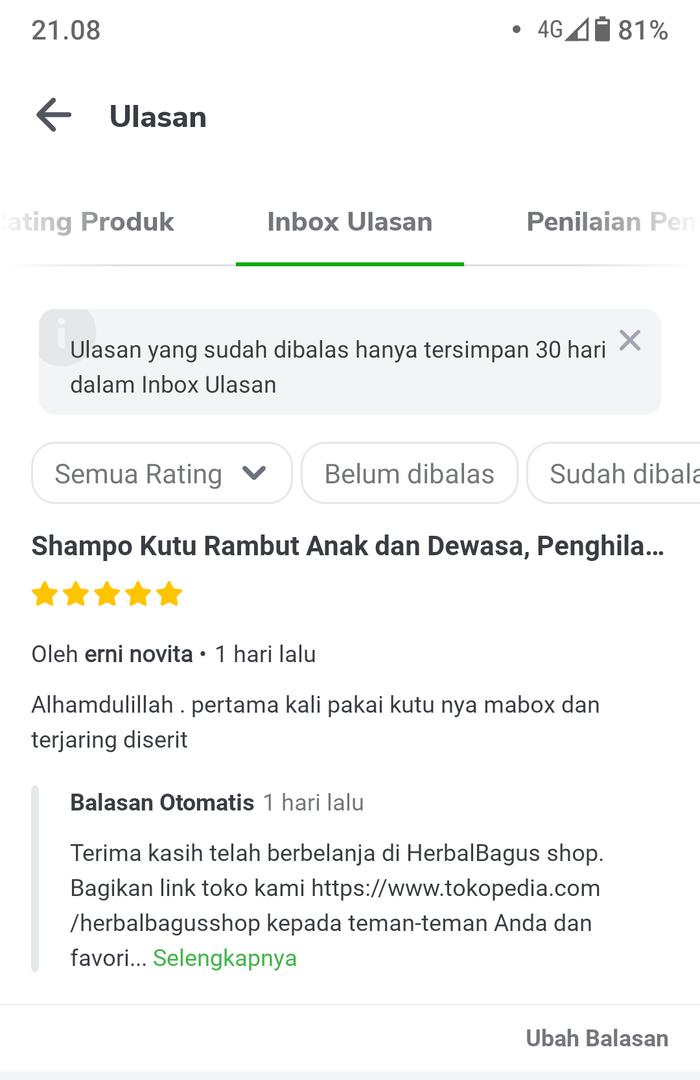This screenshot has width=700, height=1080.
Task: Open the Penilaian tab
Action: (610, 222)
